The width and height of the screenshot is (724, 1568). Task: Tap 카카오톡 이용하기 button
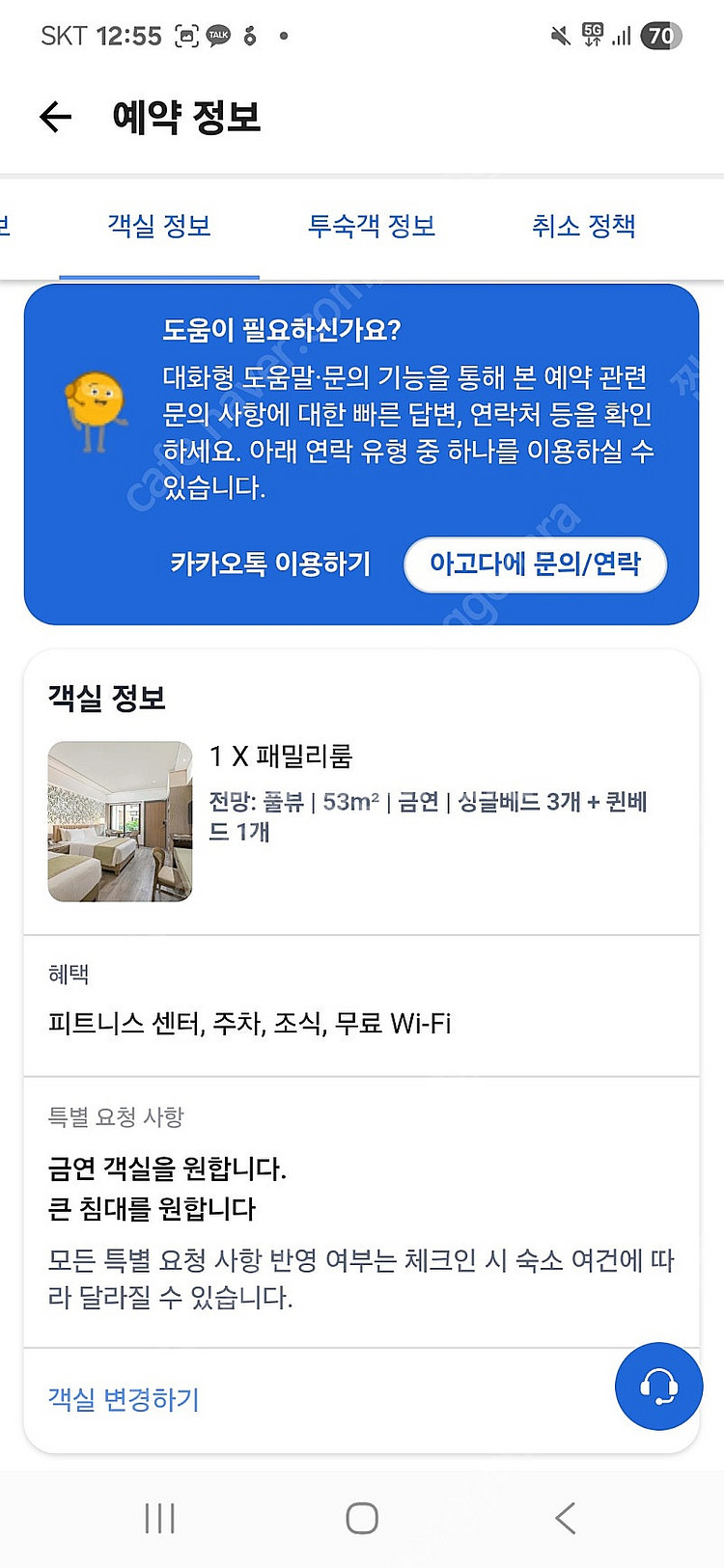pos(270,564)
